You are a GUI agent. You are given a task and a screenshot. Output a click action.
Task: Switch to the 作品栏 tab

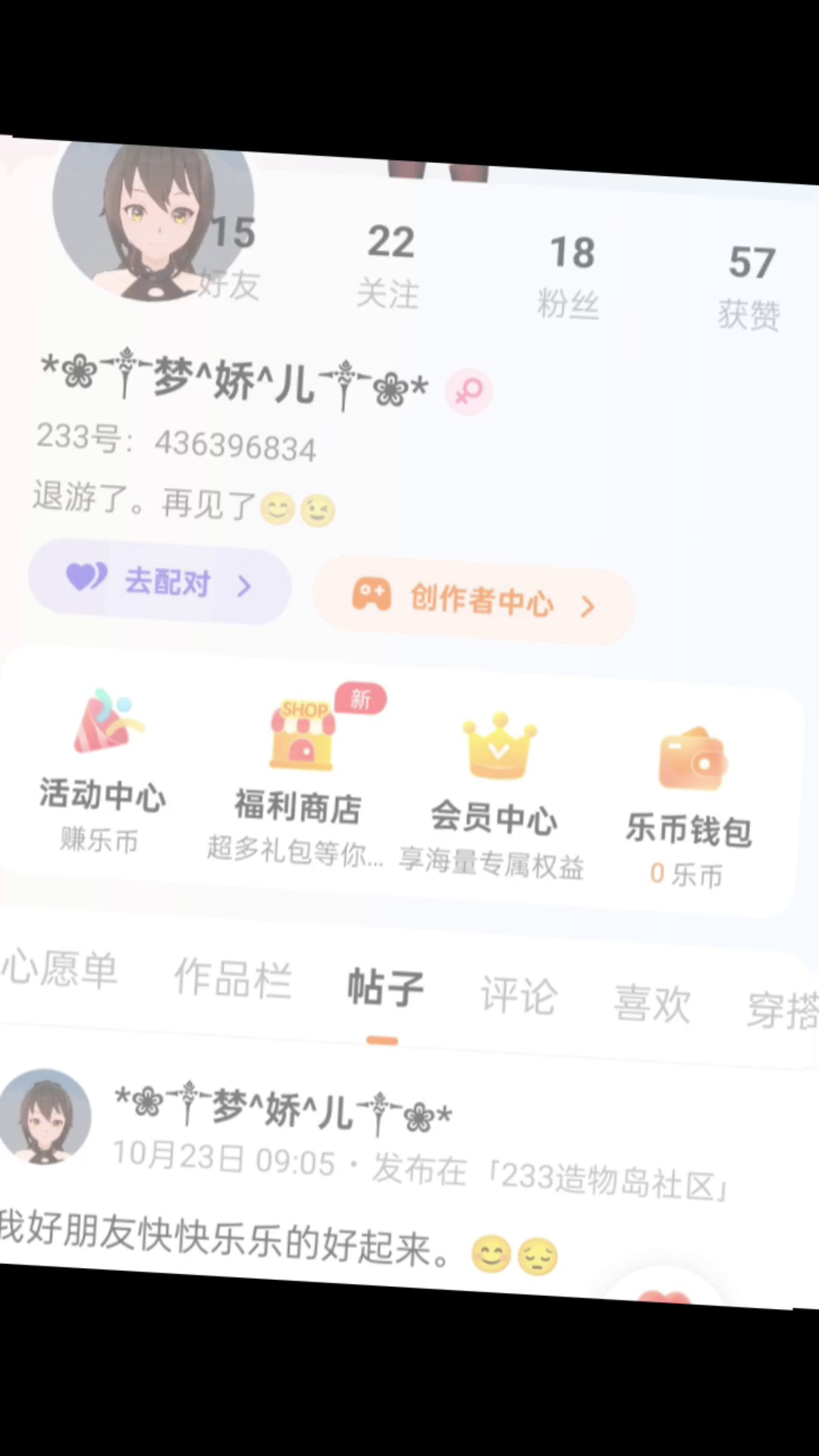pos(233,978)
